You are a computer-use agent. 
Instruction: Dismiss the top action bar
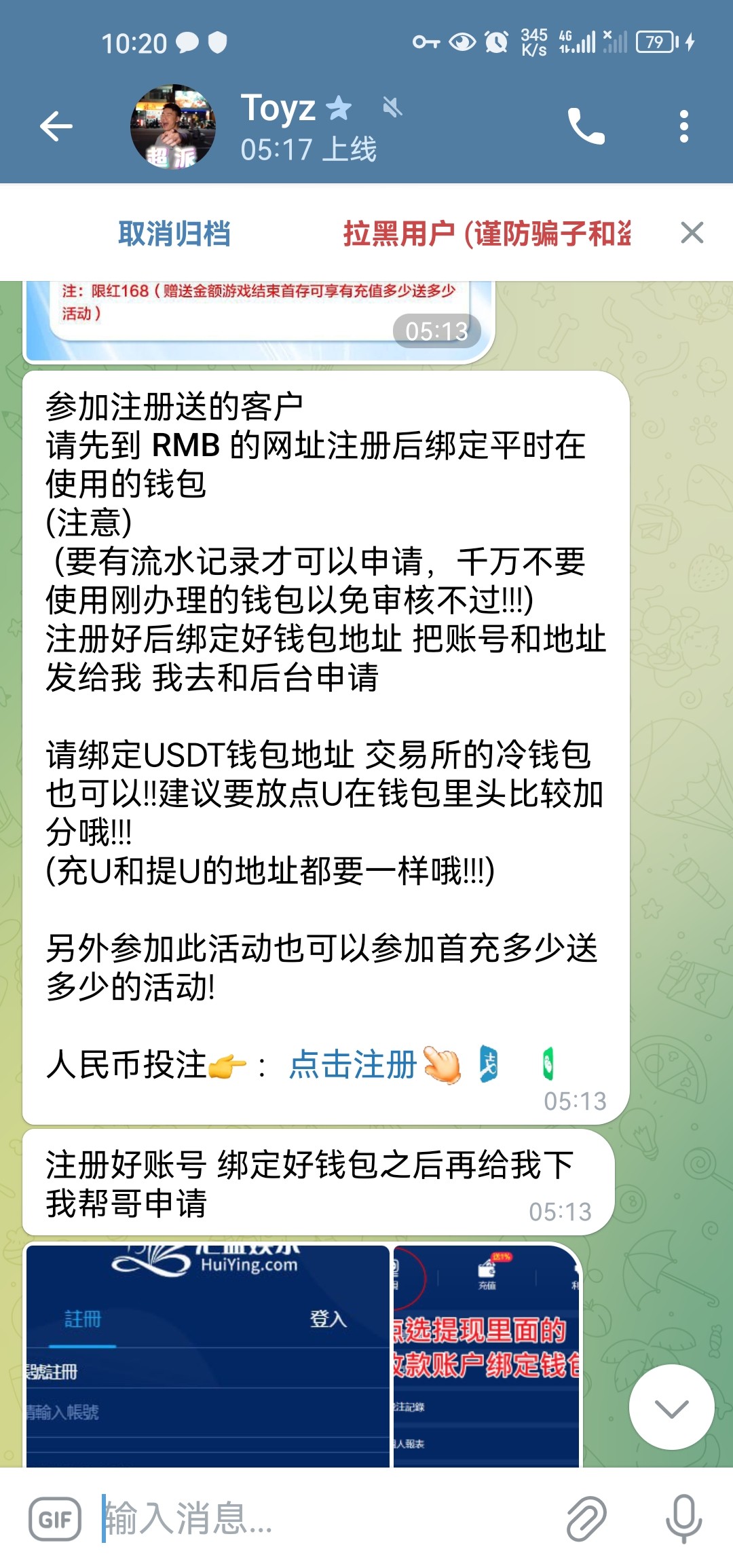pyautogui.click(x=692, y=233)
